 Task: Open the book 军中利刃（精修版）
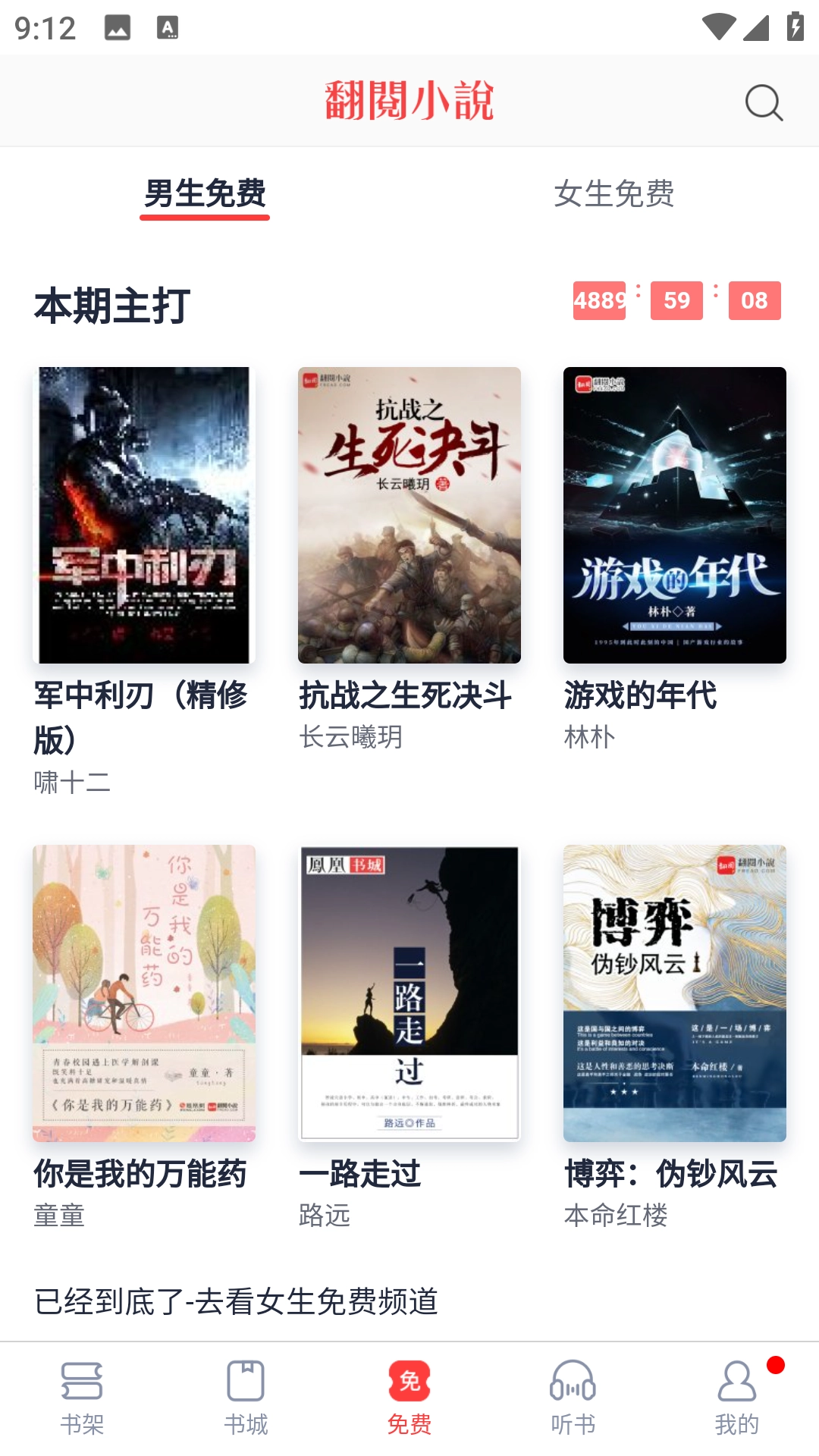pos(144,516)
